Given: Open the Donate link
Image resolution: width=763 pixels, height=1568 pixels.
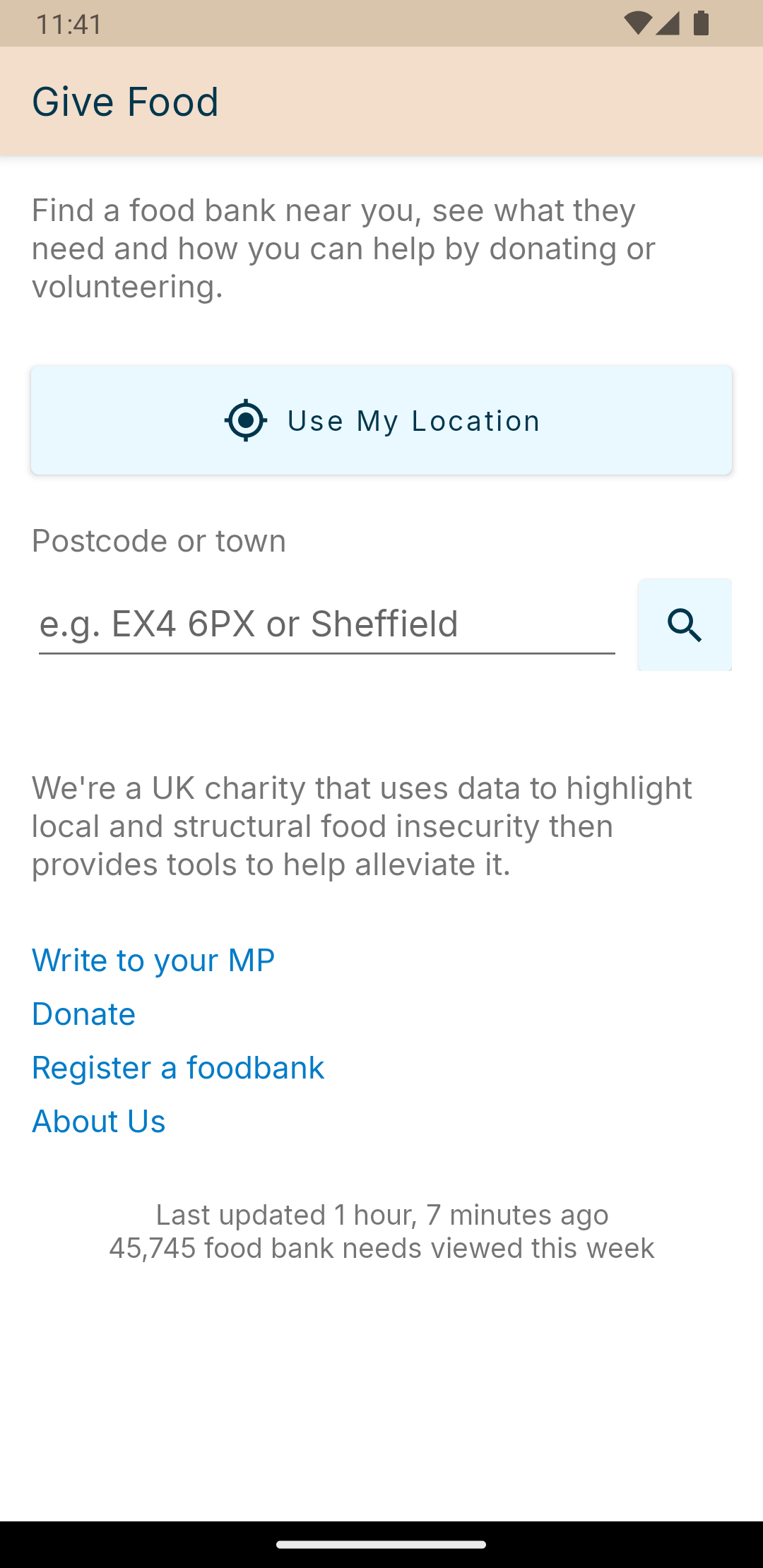Looking at the screenshot, I should click(84, 1014).
